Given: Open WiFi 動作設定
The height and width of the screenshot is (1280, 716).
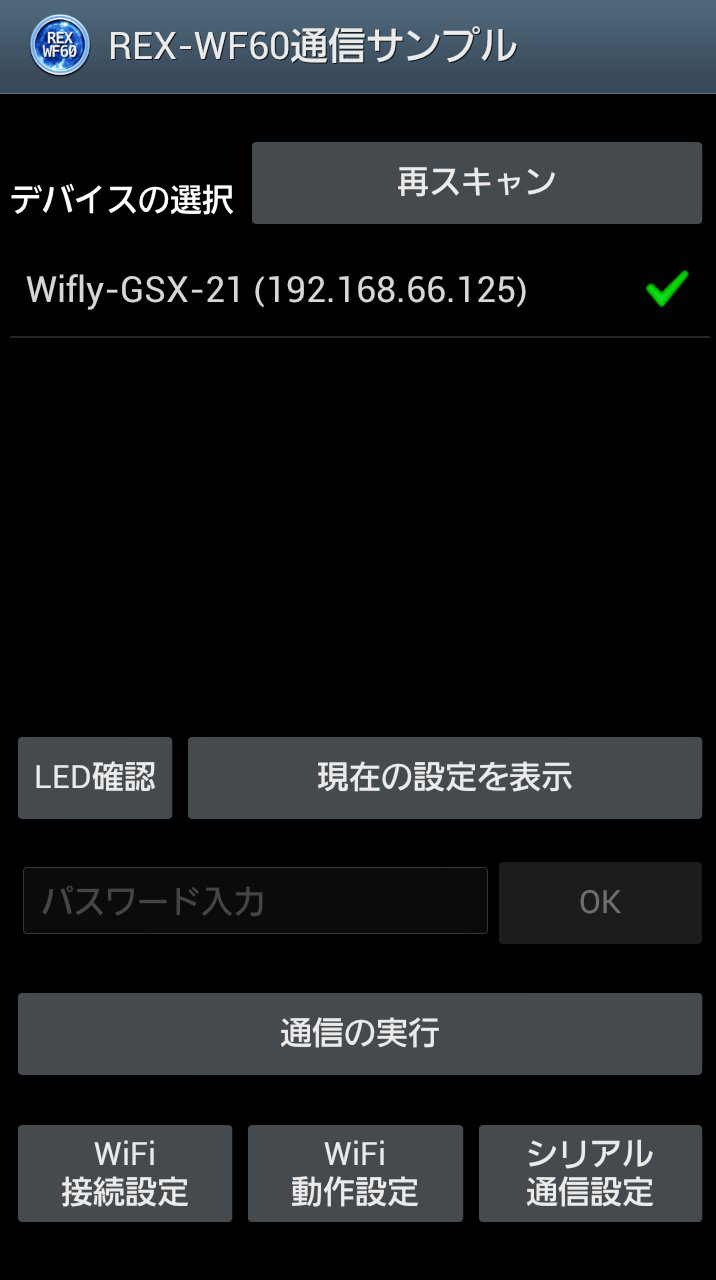Looking at the screenshot, I should click(355, 1173).
